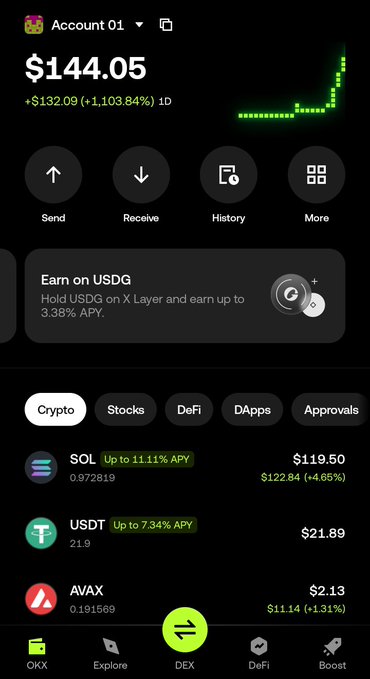Copy the wallet address icon

pyautogui.click(x=166, y=25)
